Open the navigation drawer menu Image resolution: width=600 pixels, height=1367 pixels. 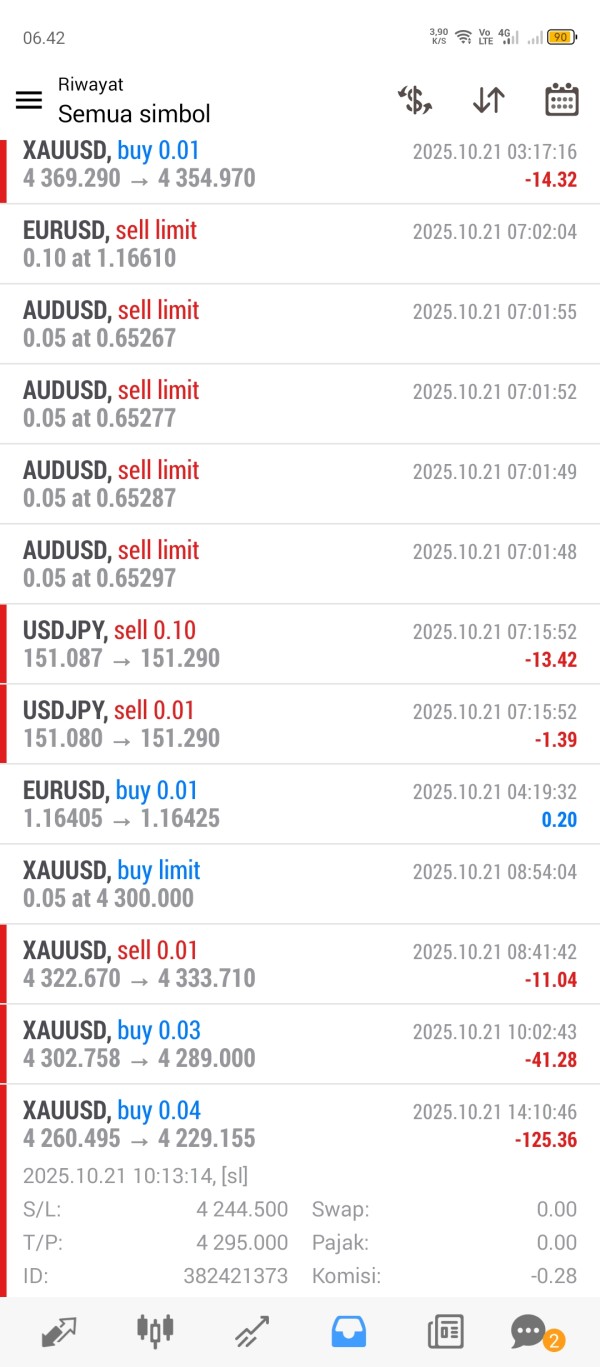tap(29, 100)
